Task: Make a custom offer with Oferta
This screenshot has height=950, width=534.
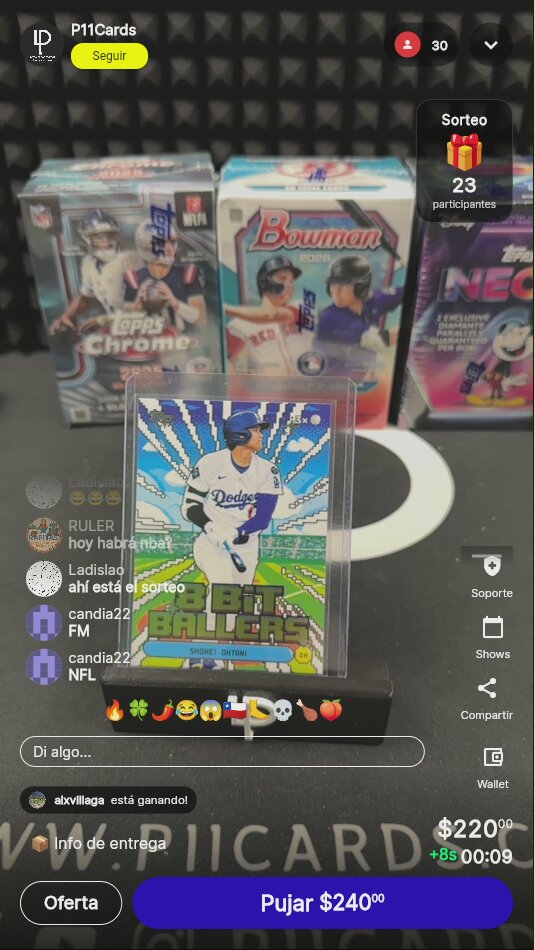Action: point(71,903)
